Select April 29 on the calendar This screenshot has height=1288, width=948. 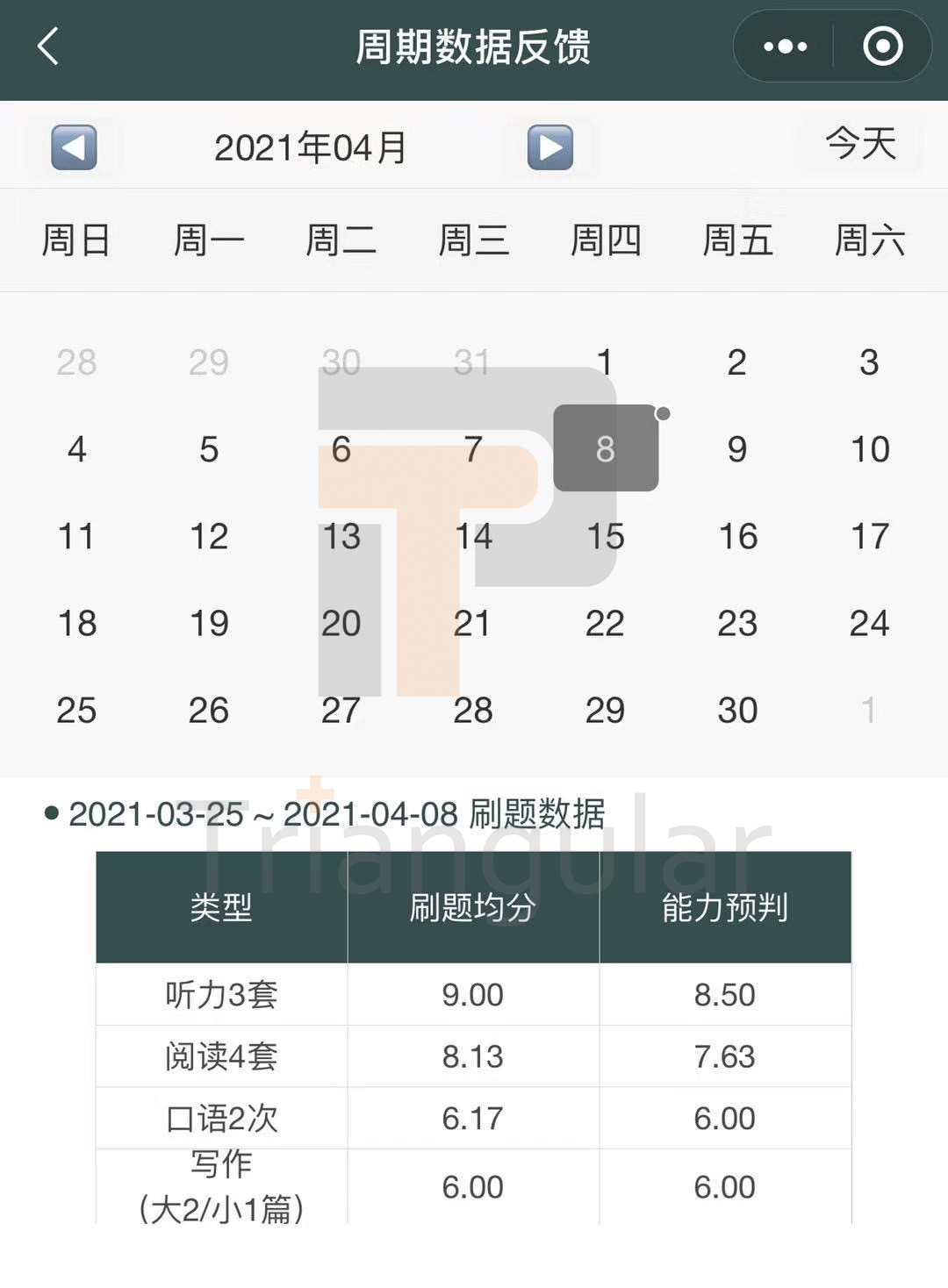coord(605,710)
